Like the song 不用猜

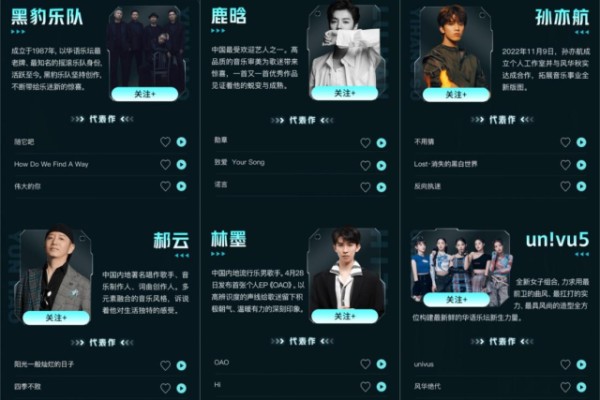tap(565, 142)
